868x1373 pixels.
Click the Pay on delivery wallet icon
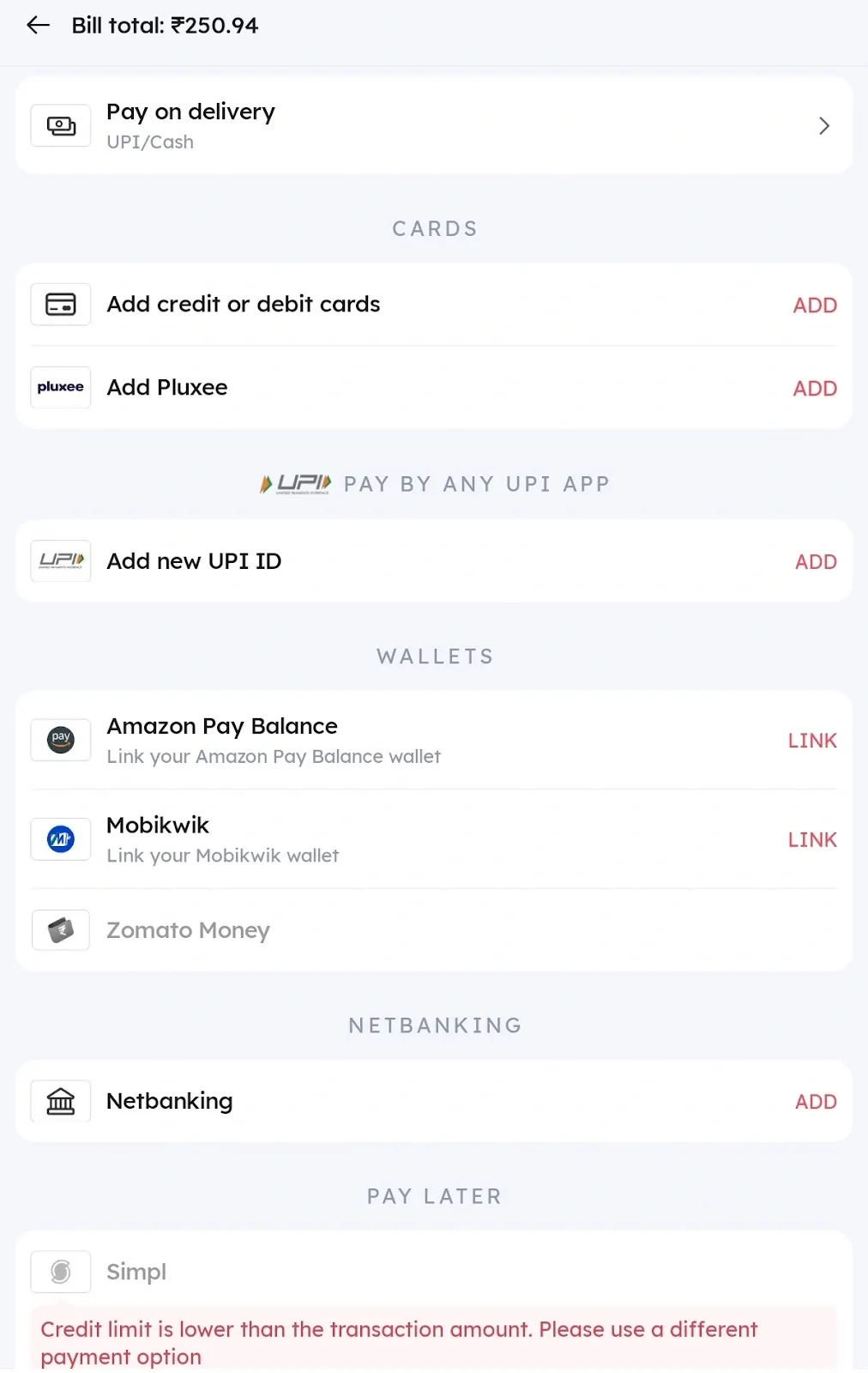[60, 125]
